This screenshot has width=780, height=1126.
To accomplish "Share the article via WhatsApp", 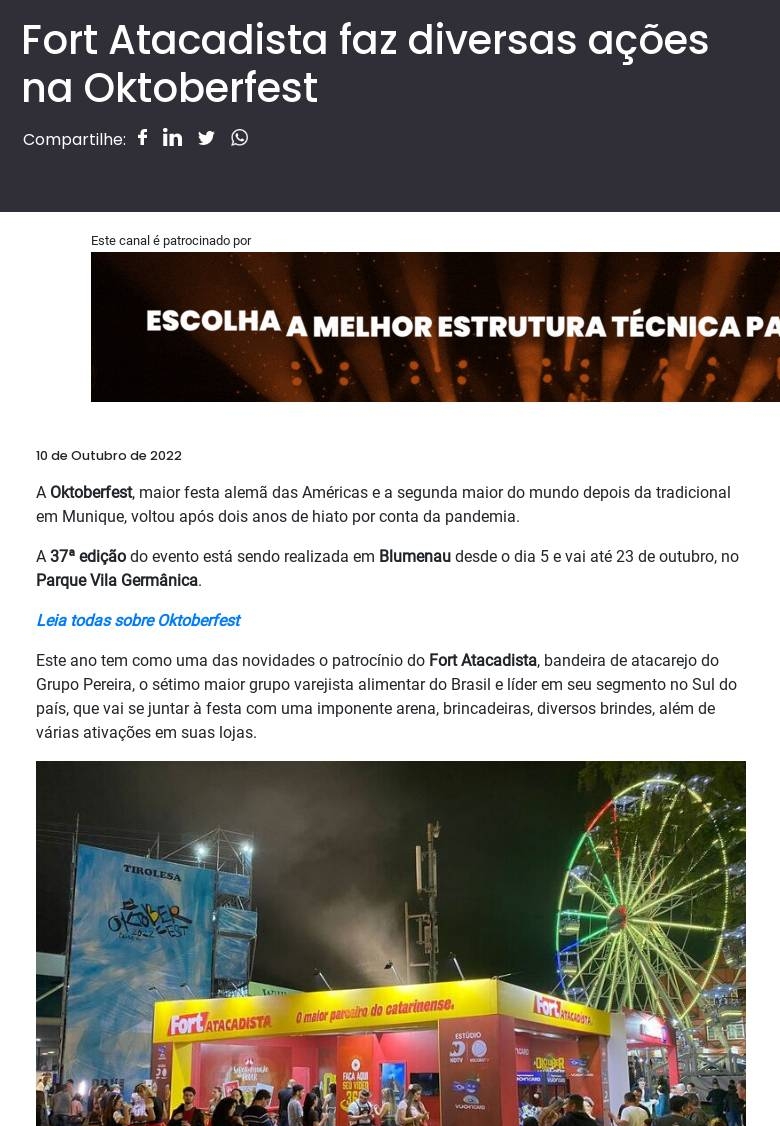I will [x=239, y=138].
